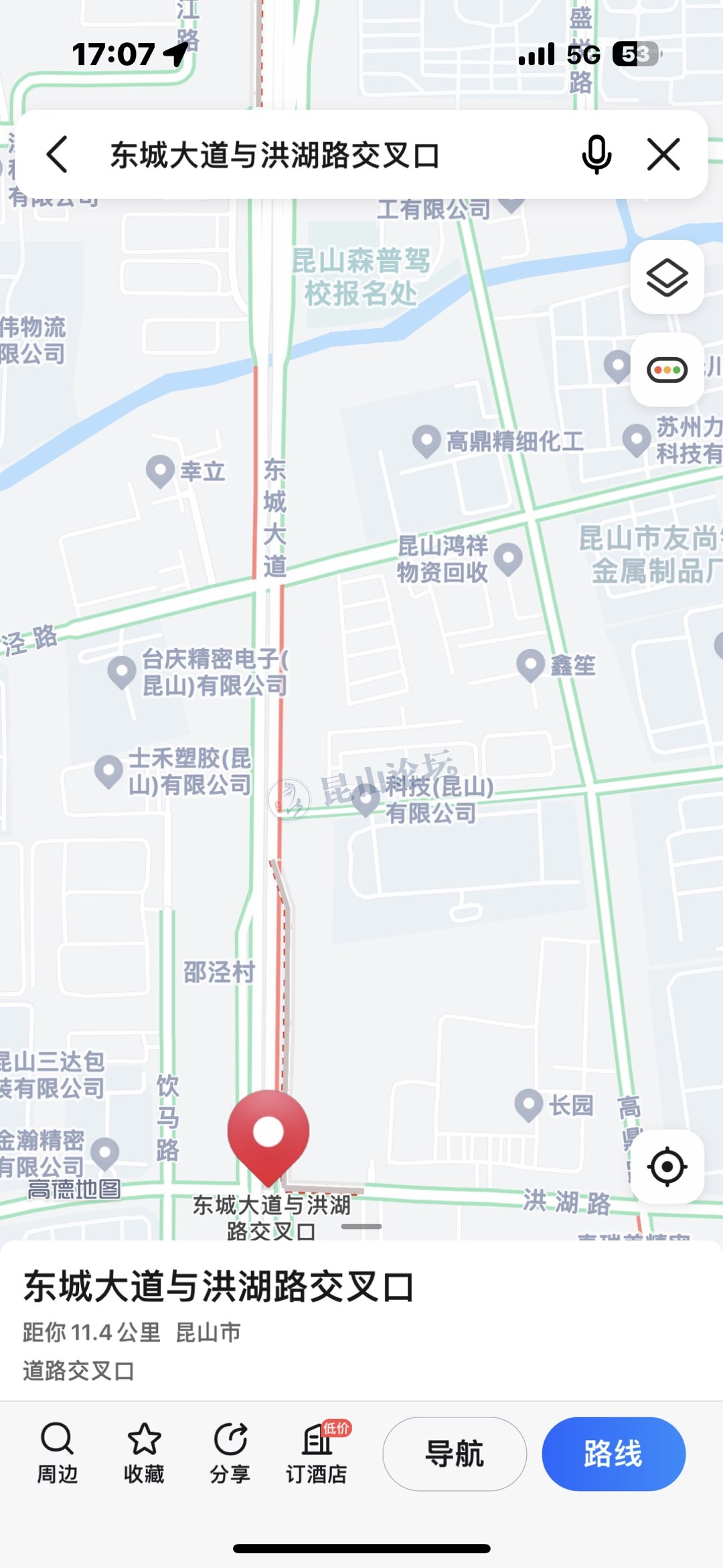
Task: Open the 东城大道与洪湖路交叉口 details card
Action: tap(219, 1287)
